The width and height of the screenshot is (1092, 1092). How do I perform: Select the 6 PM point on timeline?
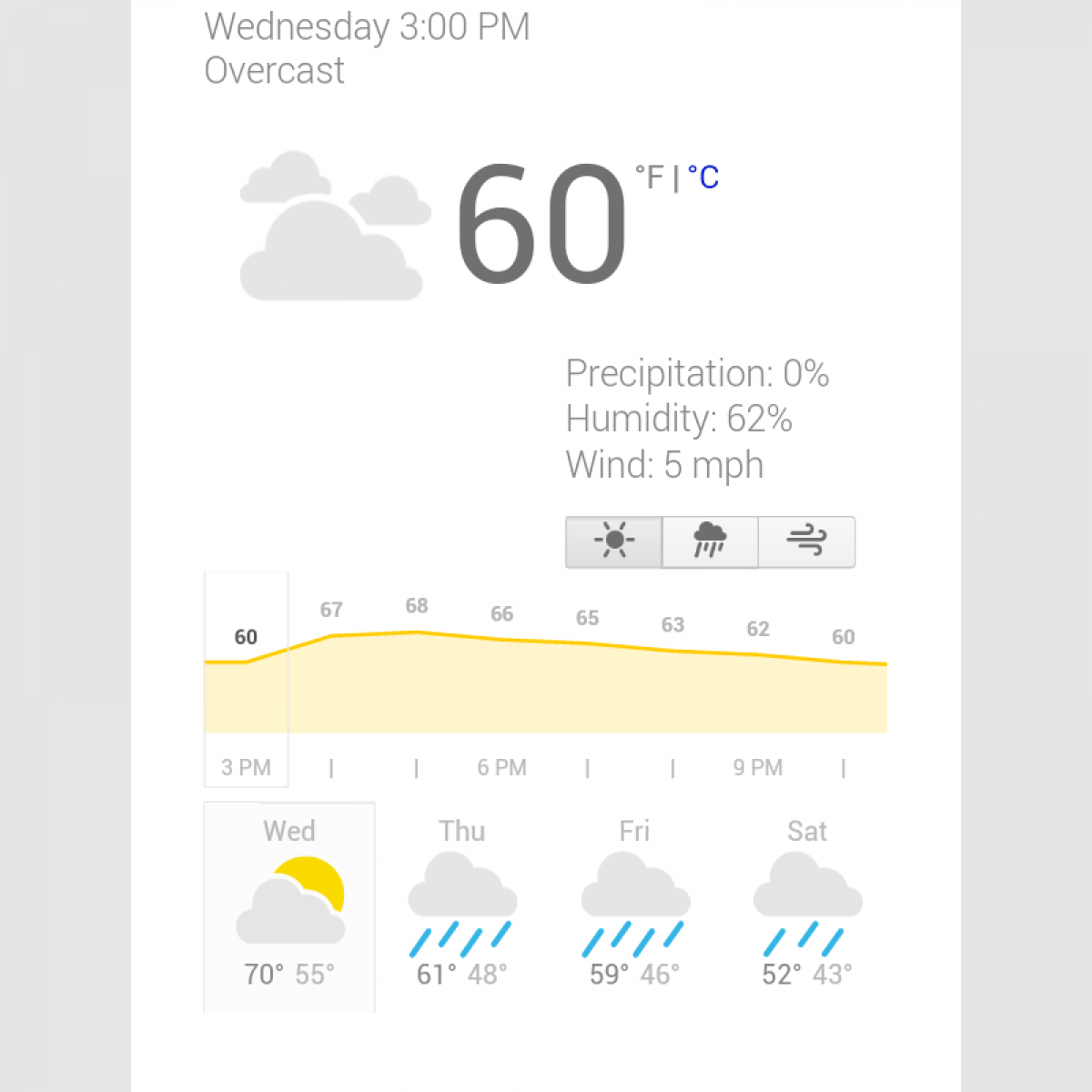pos(502,767)
